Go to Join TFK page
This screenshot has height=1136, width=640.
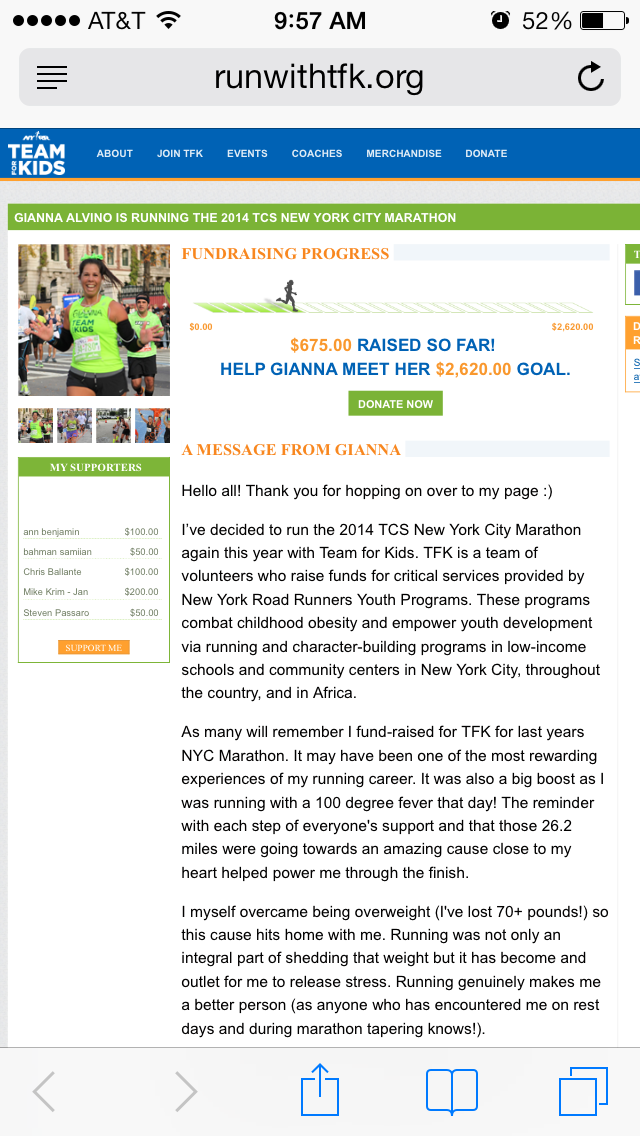[180, 154]
